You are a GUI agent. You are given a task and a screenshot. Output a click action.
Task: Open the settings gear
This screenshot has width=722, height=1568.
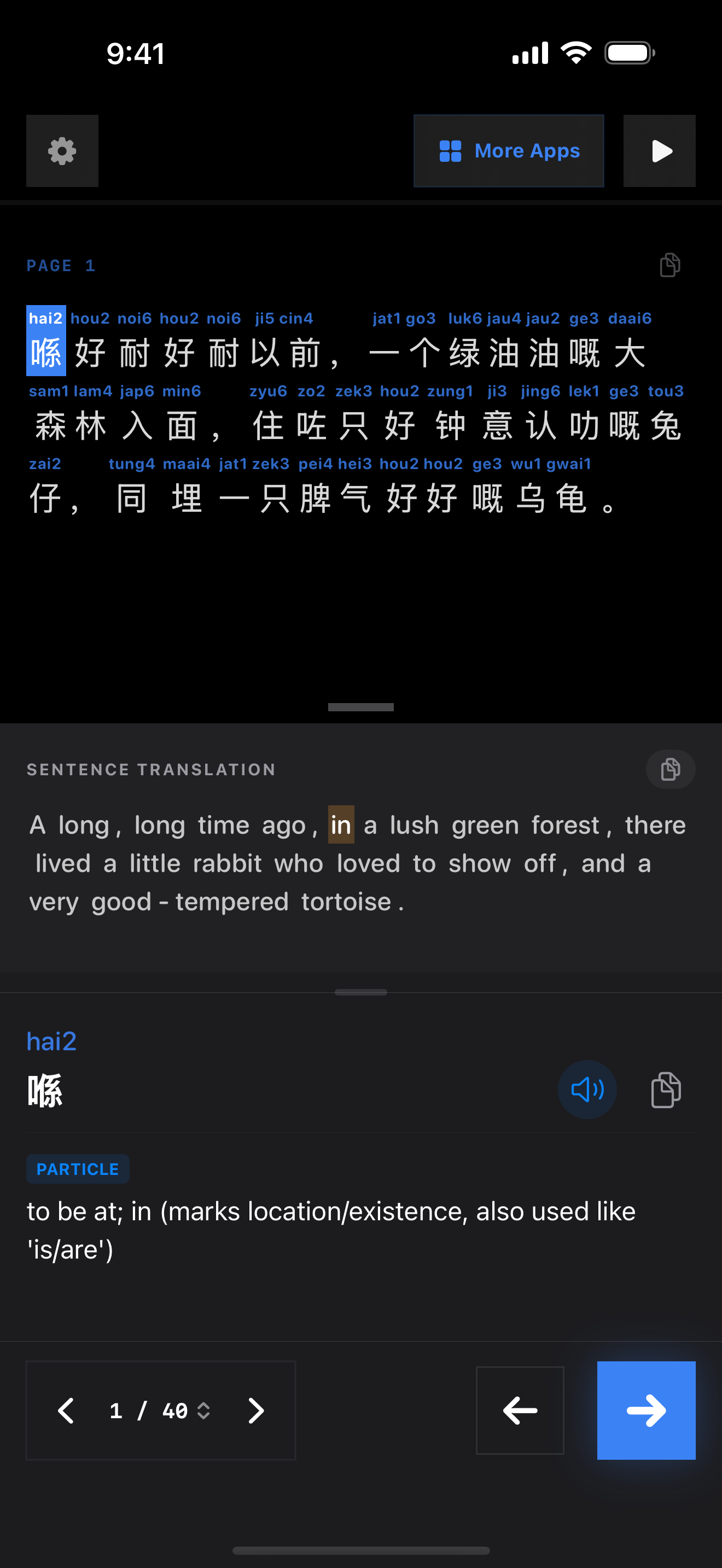pyautogui.click(x=62, y=151)
